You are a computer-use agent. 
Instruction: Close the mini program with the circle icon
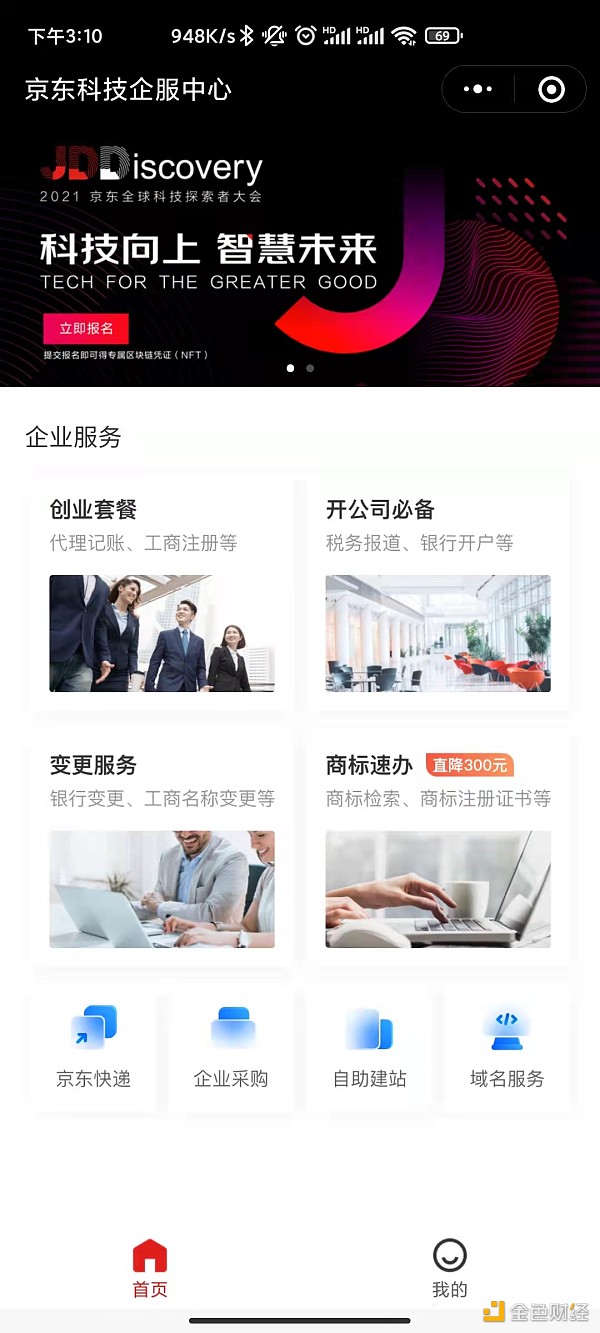coord(551,90)
